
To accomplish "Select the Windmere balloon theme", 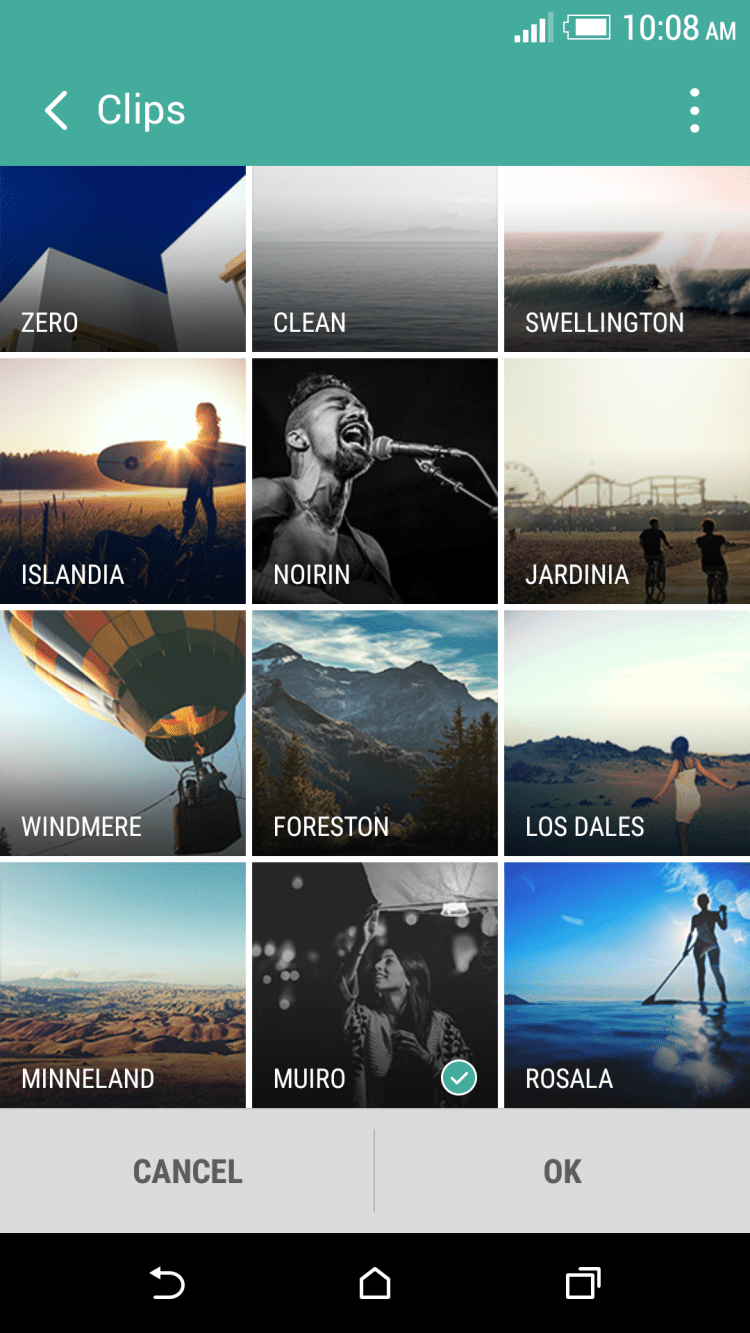I will coord(122,733).
